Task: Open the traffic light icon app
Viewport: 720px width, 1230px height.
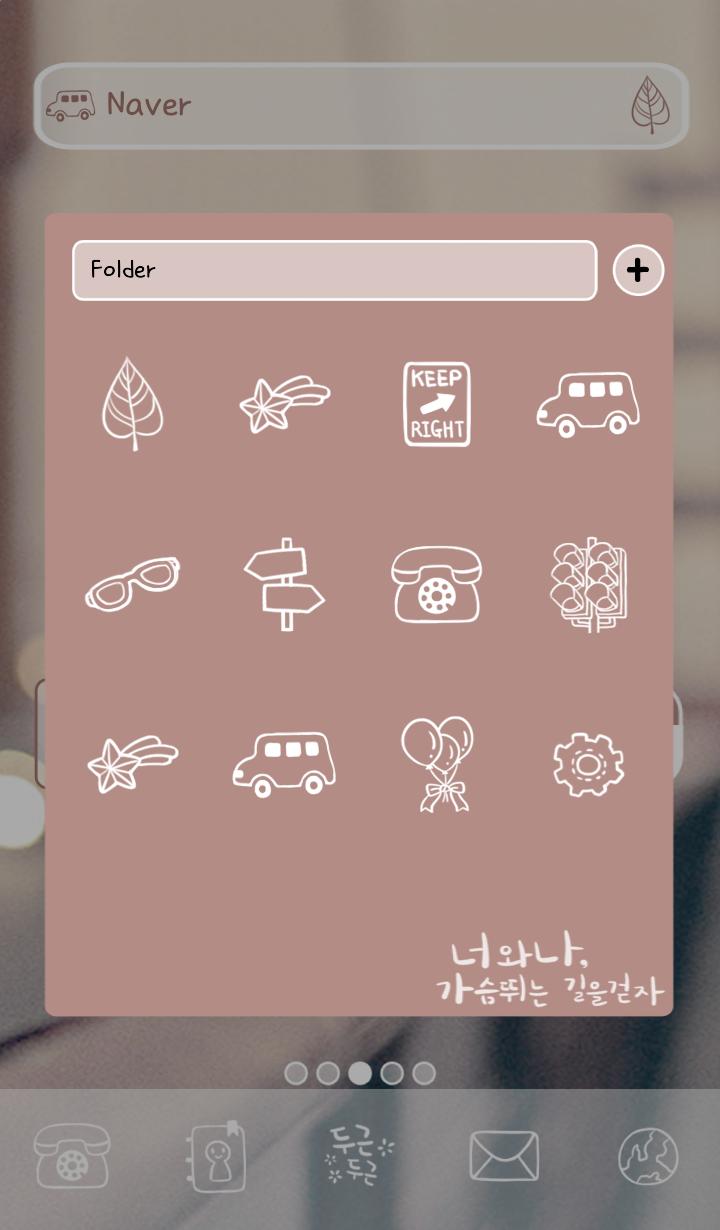Action: click(x=588, y=584)
